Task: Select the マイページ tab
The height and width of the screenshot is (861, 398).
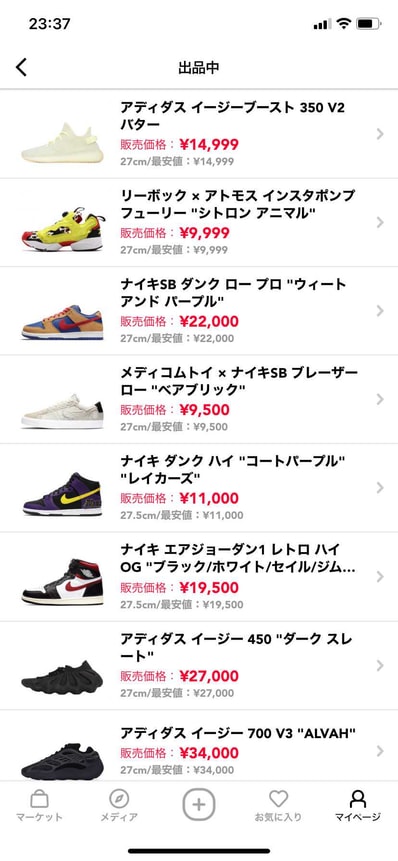Action: [x=358, y=806]
